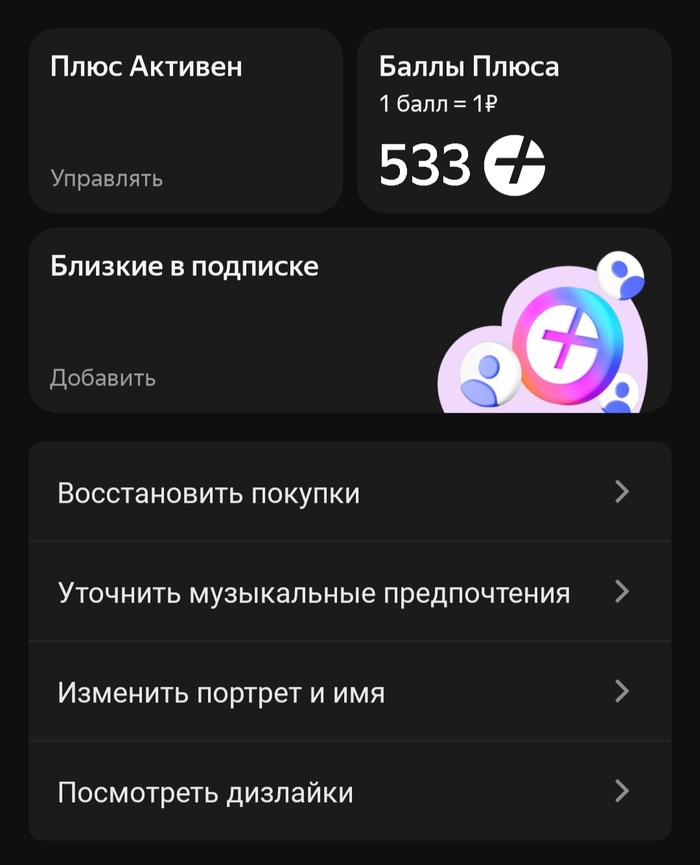Add close ones via Близкие в подписке card
Image resolution: width=700 pixels, height=865 pixels.
click(349, 320)
